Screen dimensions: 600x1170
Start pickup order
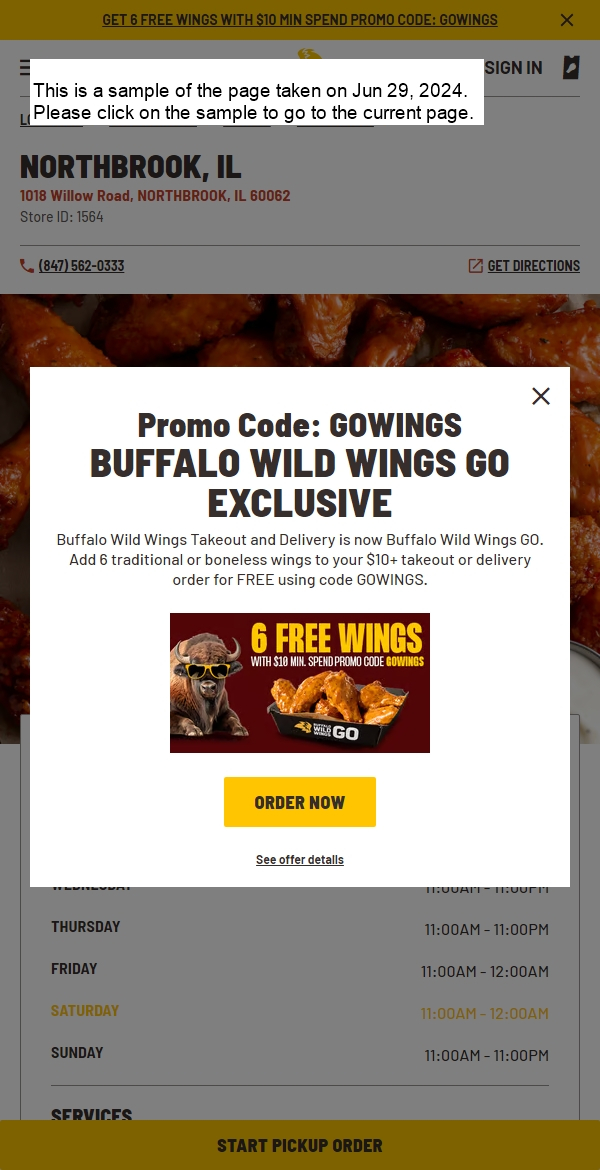300,1146
